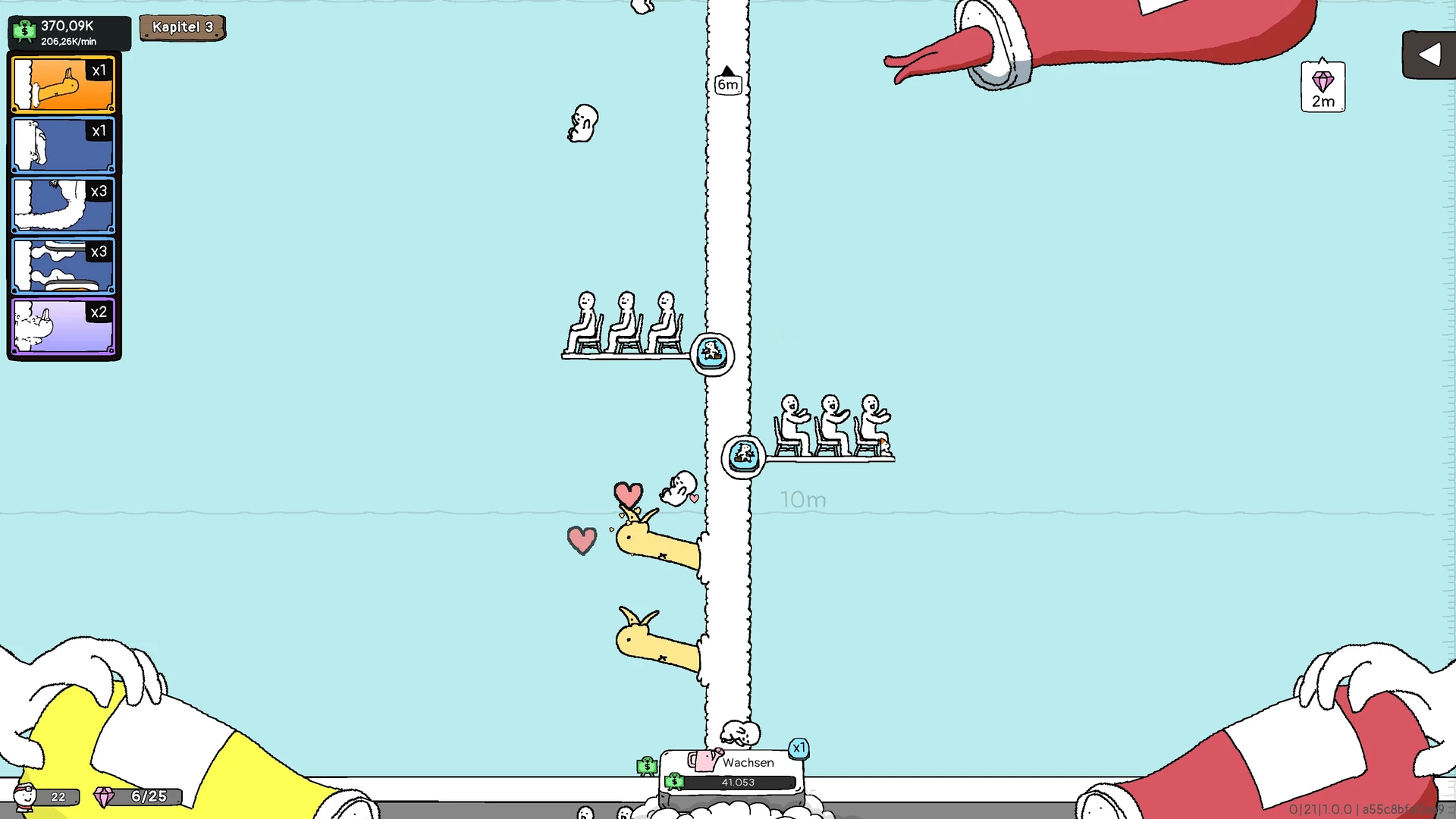Viewport: 1456px width, 819px height.
Task: Select the clouds x3 upgrade card
Action: pos(64,266)
